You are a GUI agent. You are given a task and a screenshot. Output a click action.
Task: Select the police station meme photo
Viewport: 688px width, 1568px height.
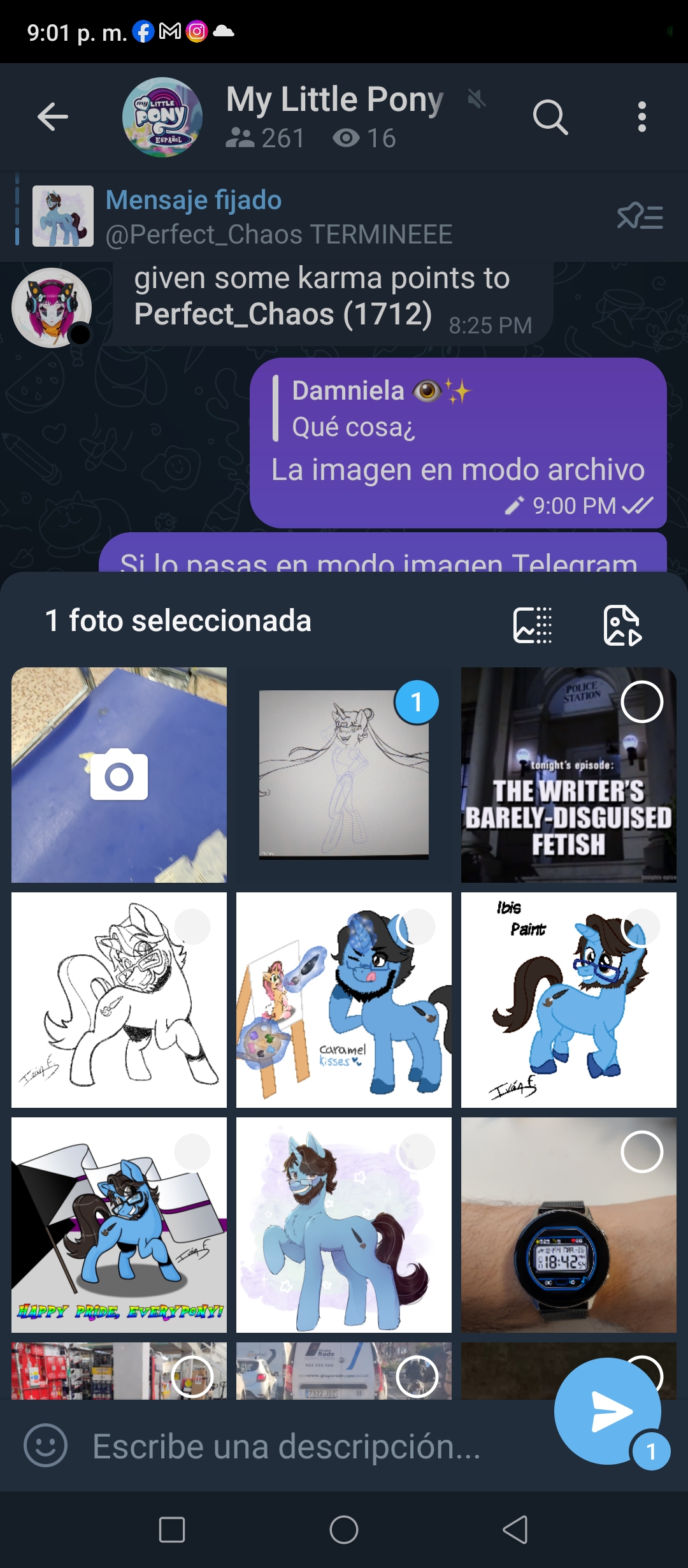click(641, 702)
